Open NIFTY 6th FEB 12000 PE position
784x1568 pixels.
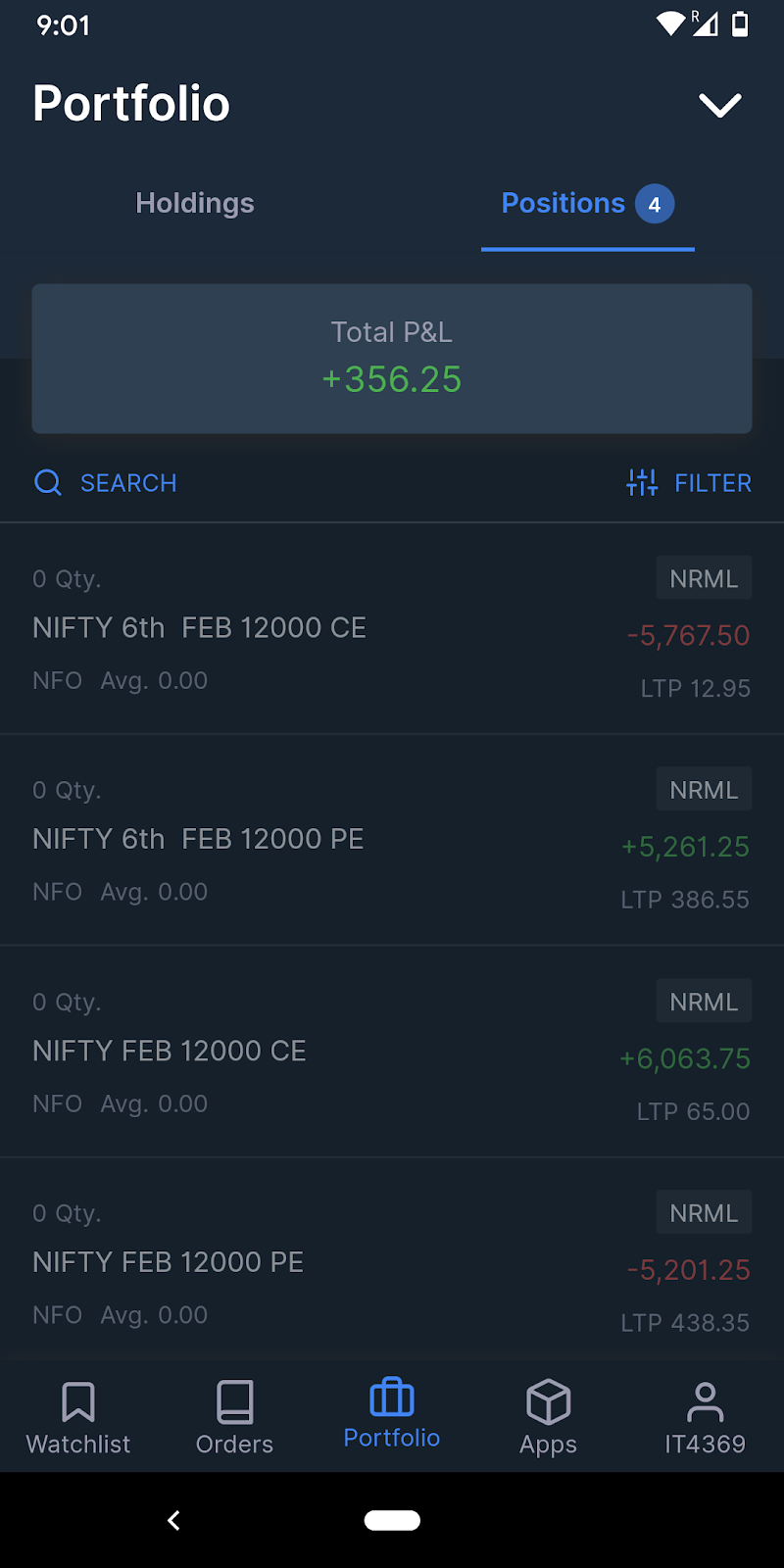click(392, 841)
